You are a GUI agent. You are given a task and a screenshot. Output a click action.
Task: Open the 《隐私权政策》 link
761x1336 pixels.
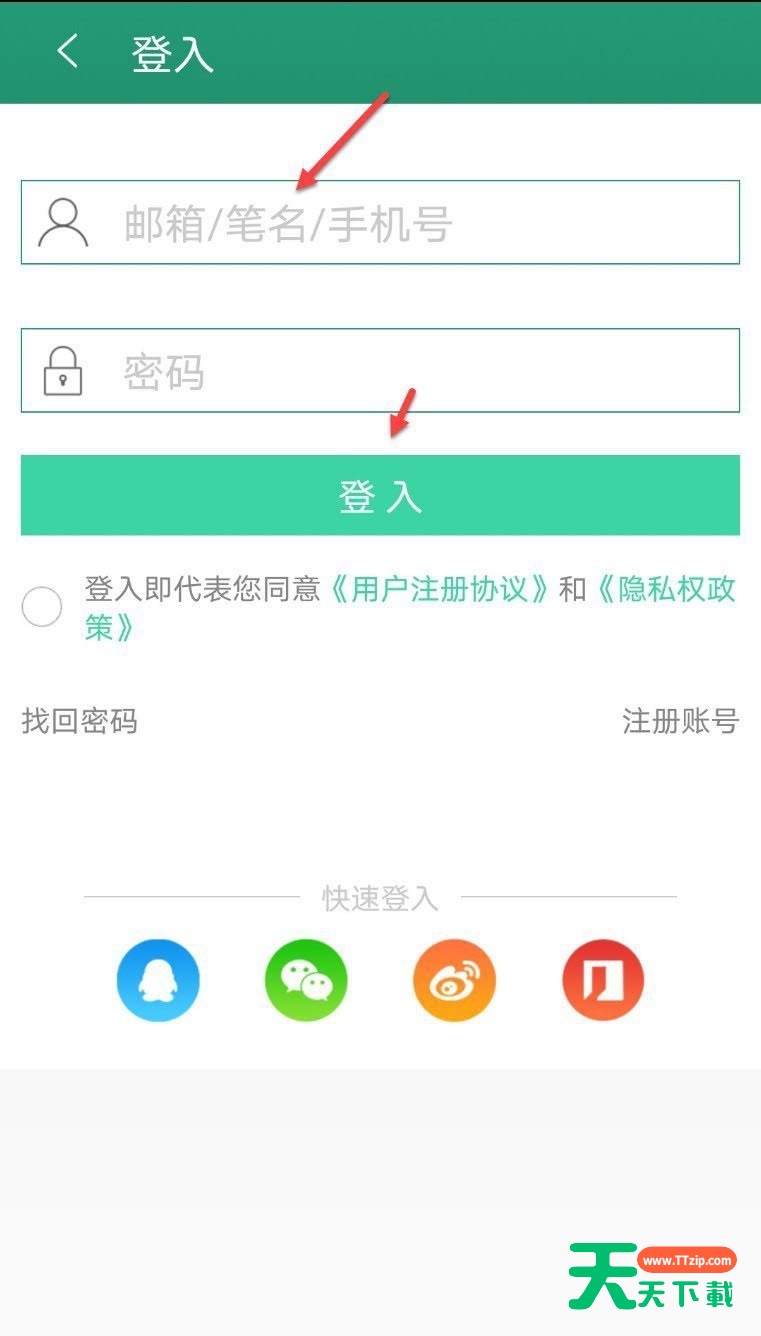(665, 589)
